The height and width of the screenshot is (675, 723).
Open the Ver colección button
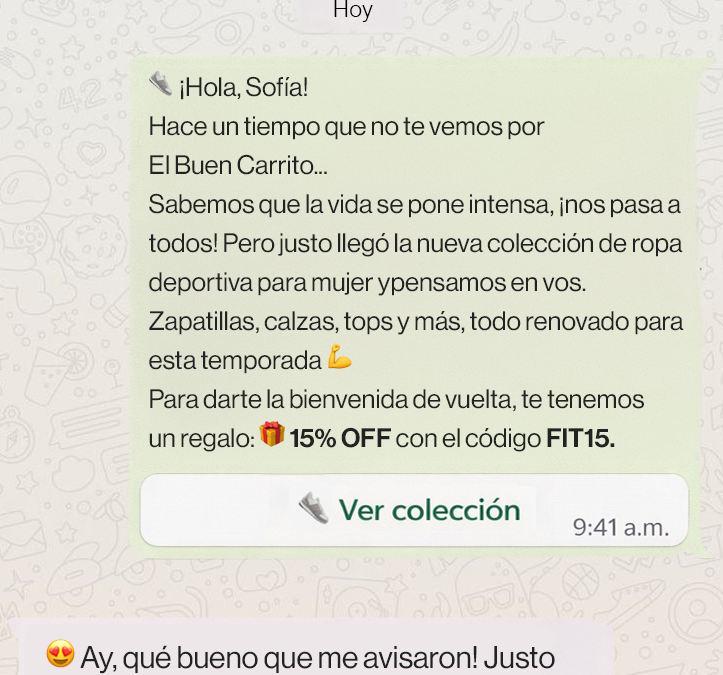coord(412,510)
